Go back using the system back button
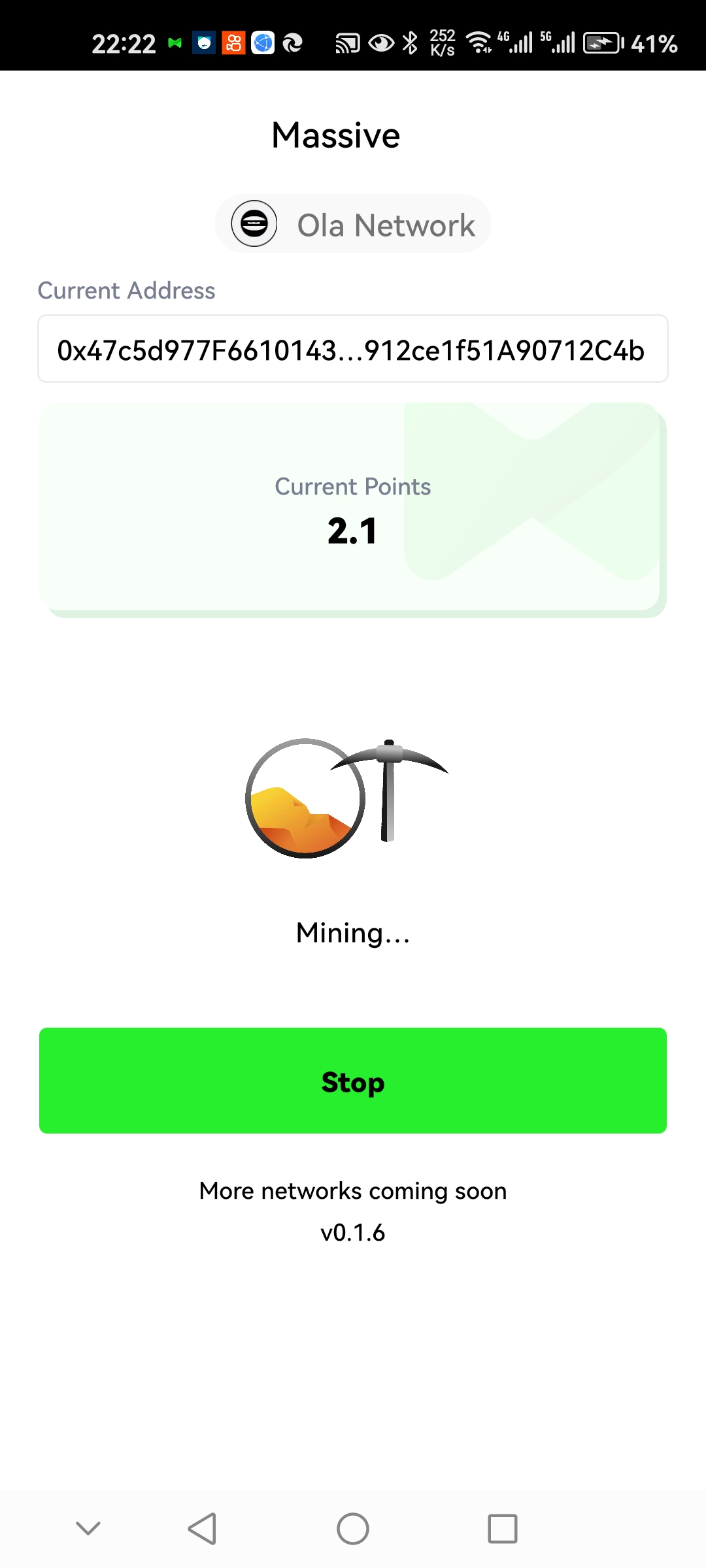The height and width of the screenshot is (1568, 706). [202, 1529]
